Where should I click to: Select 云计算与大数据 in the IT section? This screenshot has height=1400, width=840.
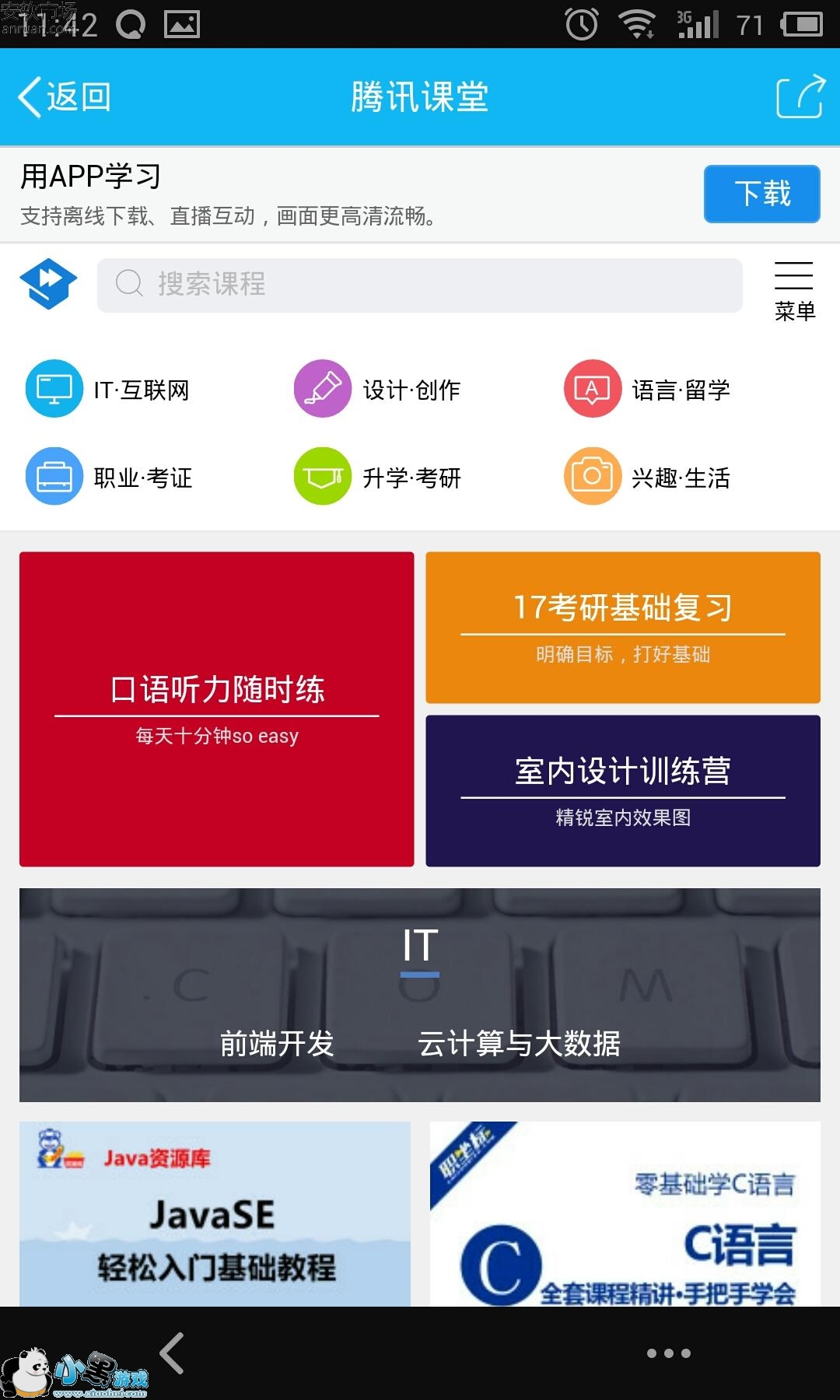[519, 1044]
